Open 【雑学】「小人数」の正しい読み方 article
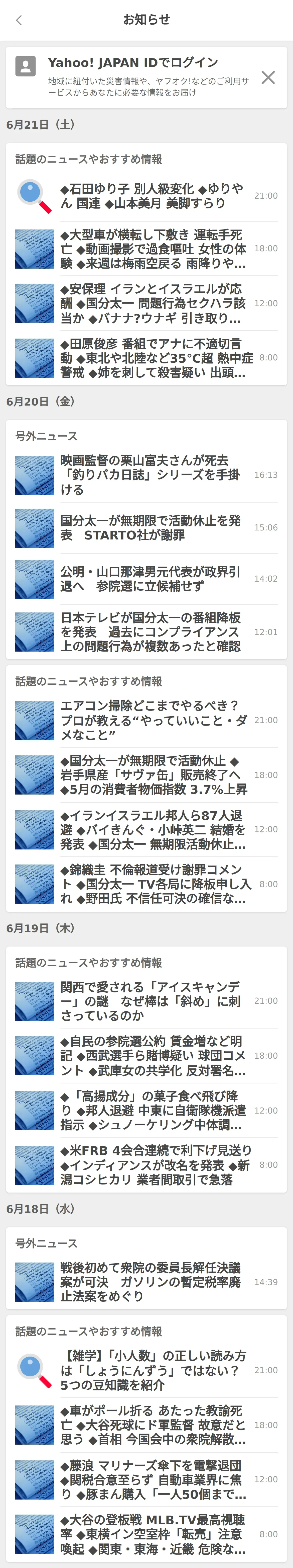 point(152,1370)
